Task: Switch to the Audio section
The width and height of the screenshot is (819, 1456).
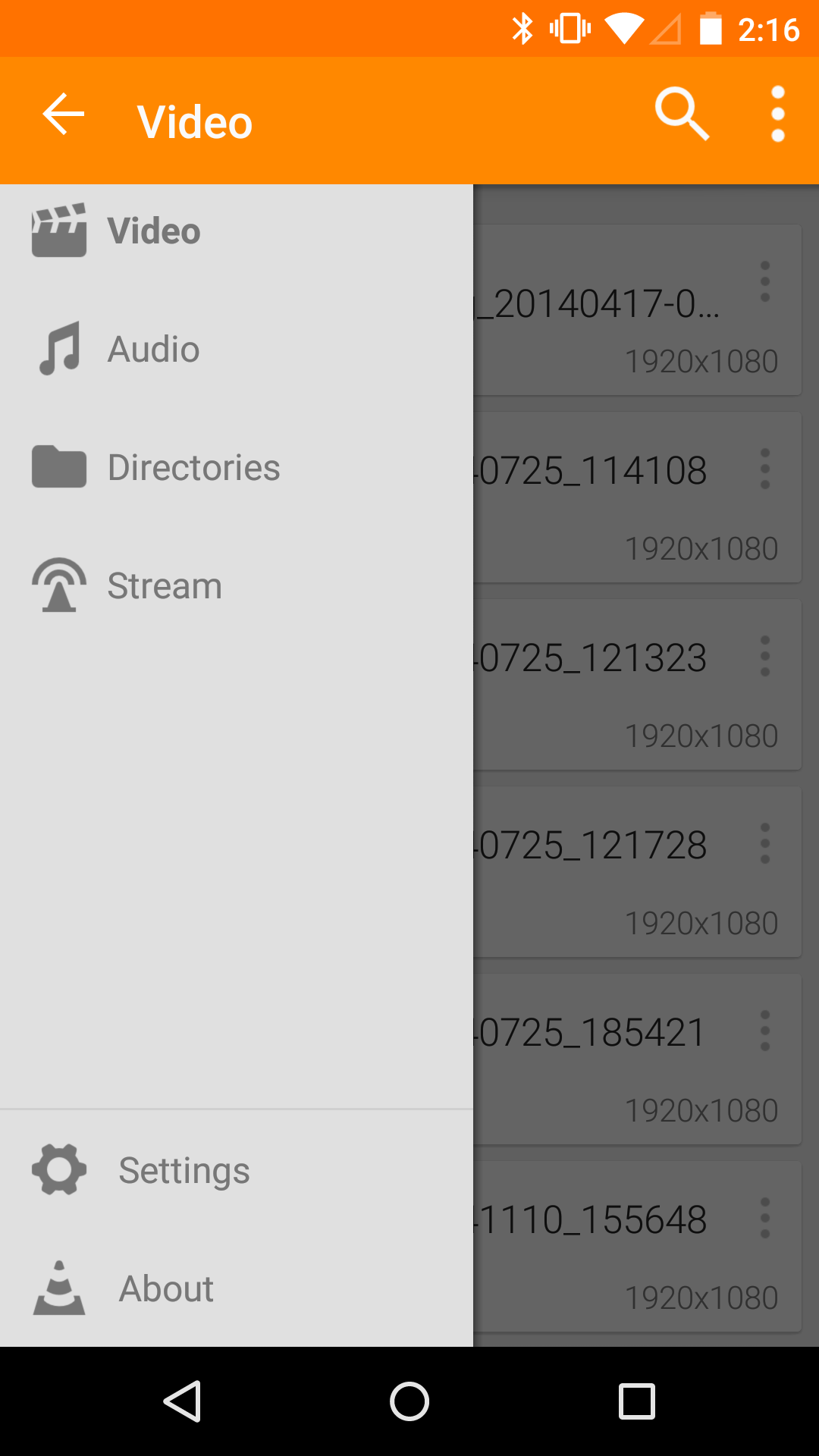Action: (153, 350)
